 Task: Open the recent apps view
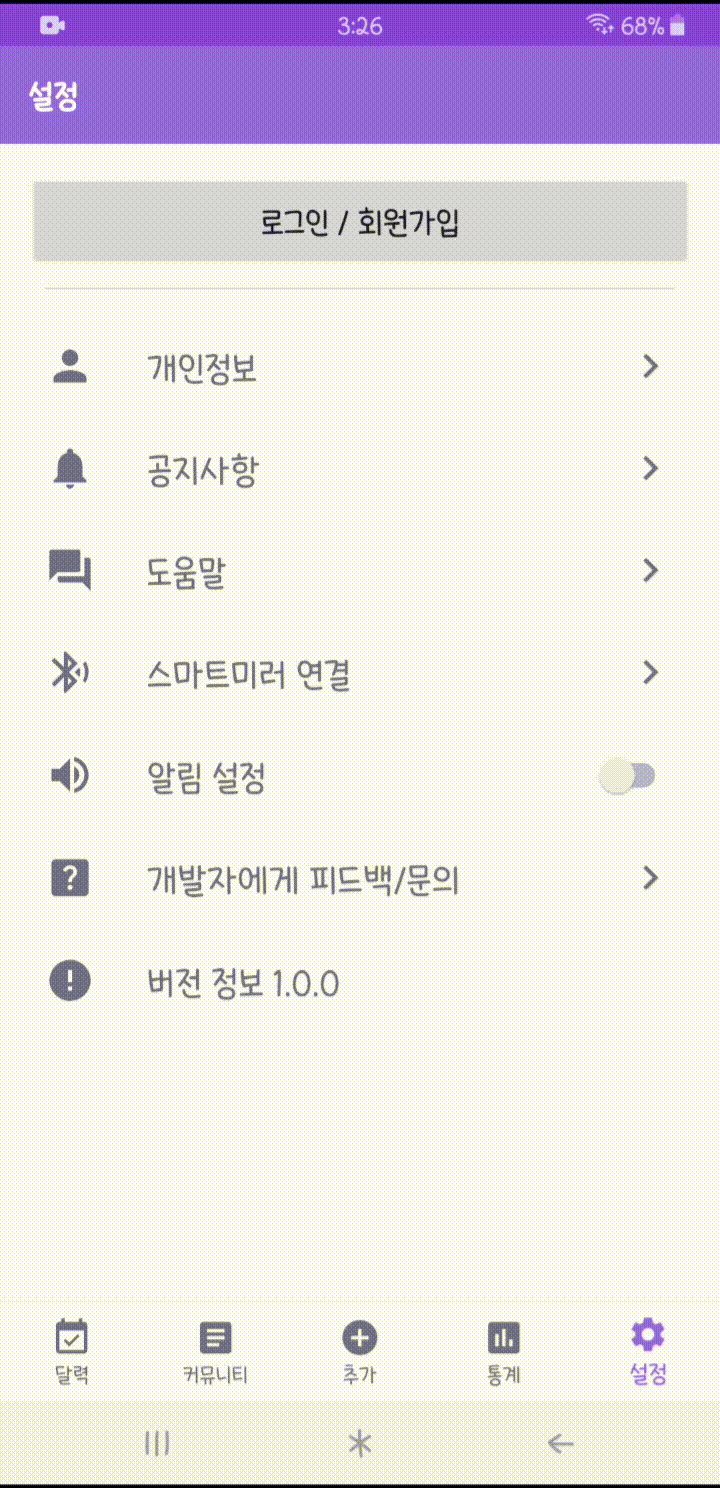pyautogui.click(x=157, y=1442)
